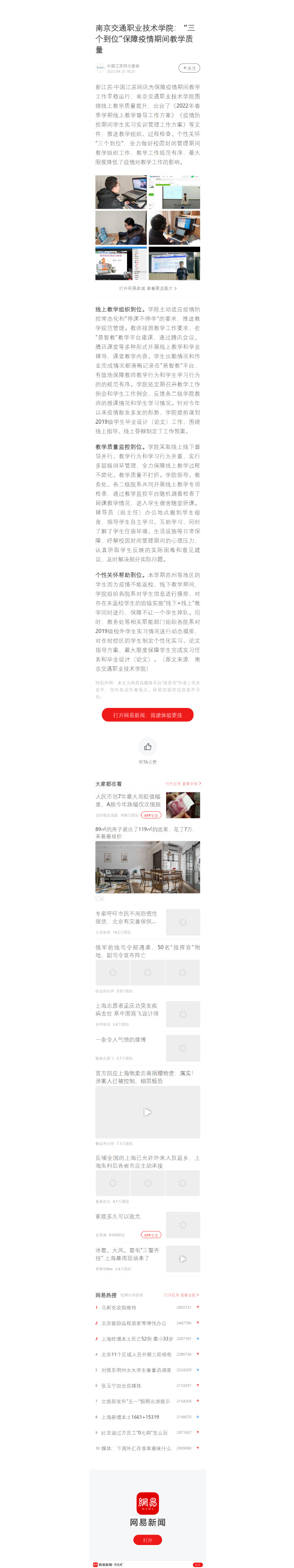Like the article with thumbs-up icon
Screen dimensions: 294x1568
tap(147, 746)
